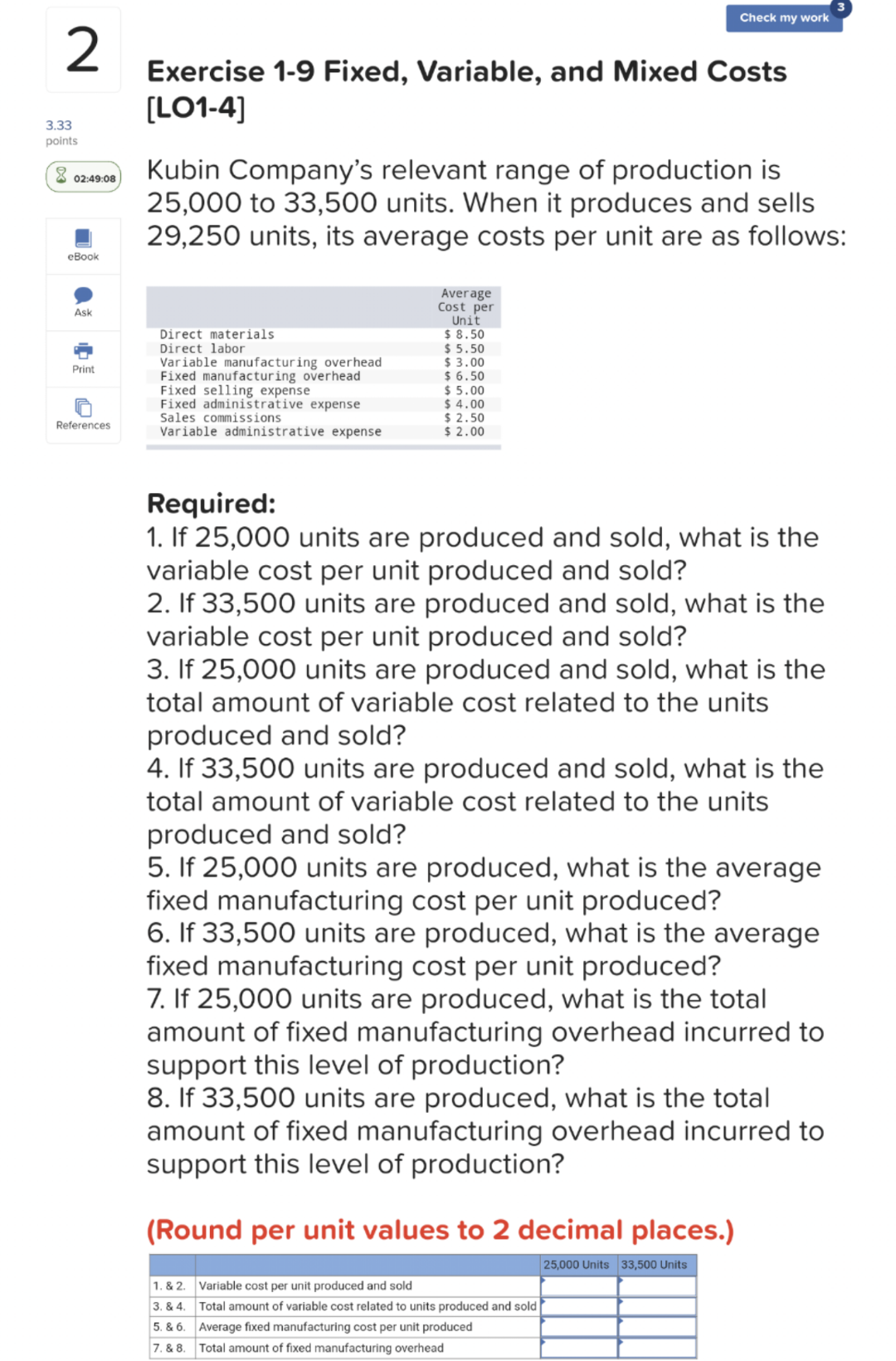Select the total fixed overhead 33,500 Units field
This screenshot has height=1361, width=896.
(655, 1347)
